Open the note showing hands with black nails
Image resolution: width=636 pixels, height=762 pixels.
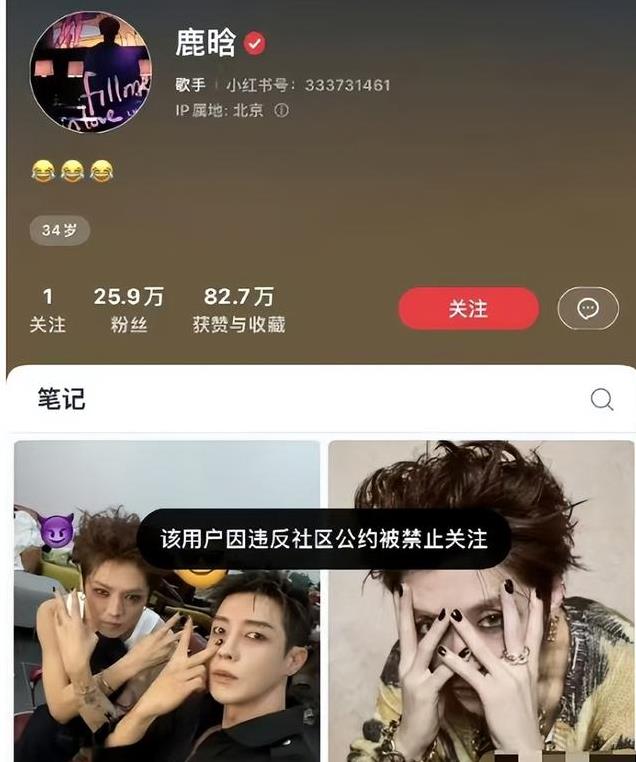pyautogui.click(x=481, y=620)
